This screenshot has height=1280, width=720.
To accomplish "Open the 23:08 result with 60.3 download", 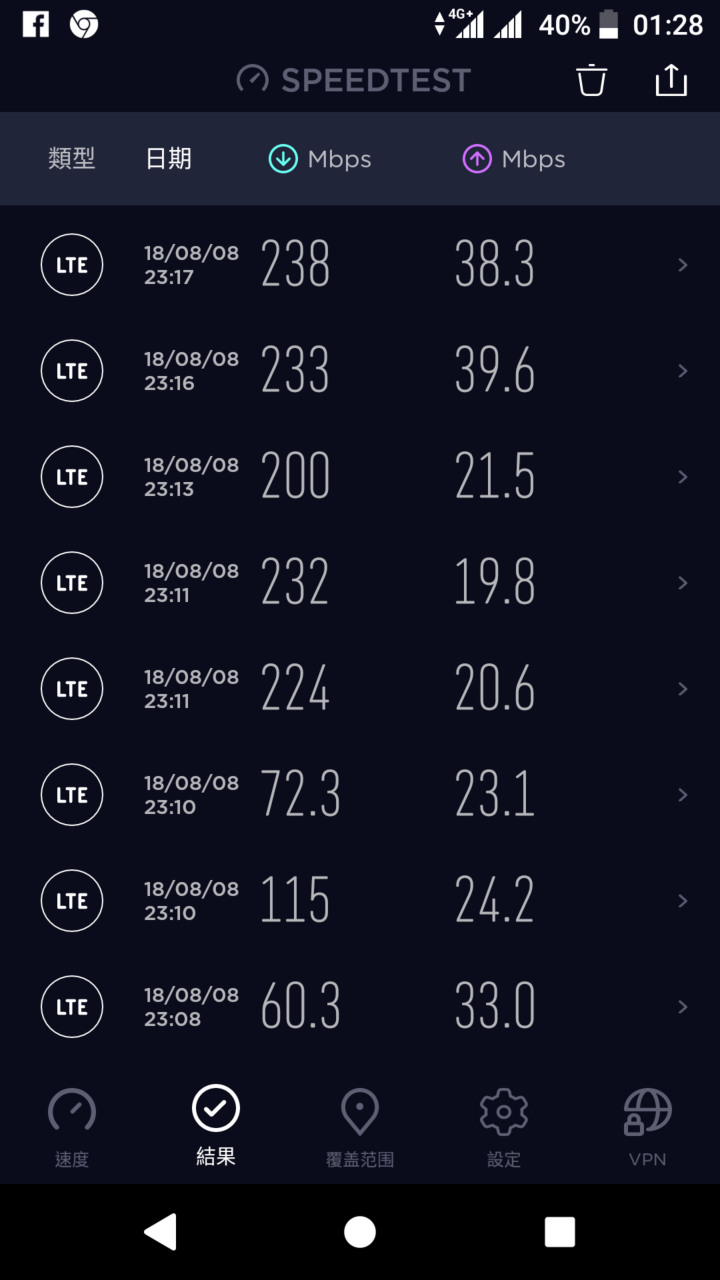I will click(x=360, y=1007).
